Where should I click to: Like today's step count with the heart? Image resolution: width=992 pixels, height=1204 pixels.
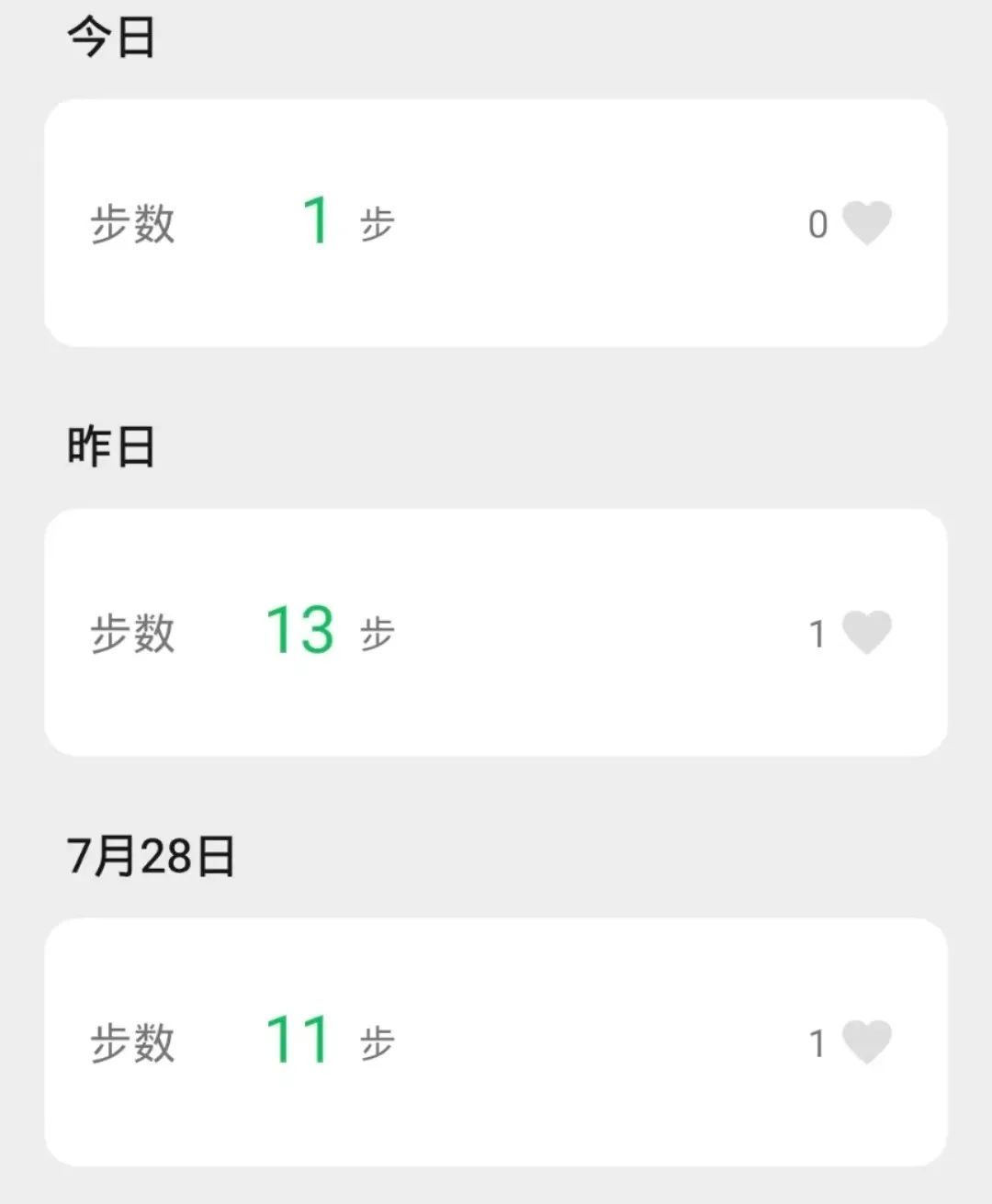[x=867, y=220]
